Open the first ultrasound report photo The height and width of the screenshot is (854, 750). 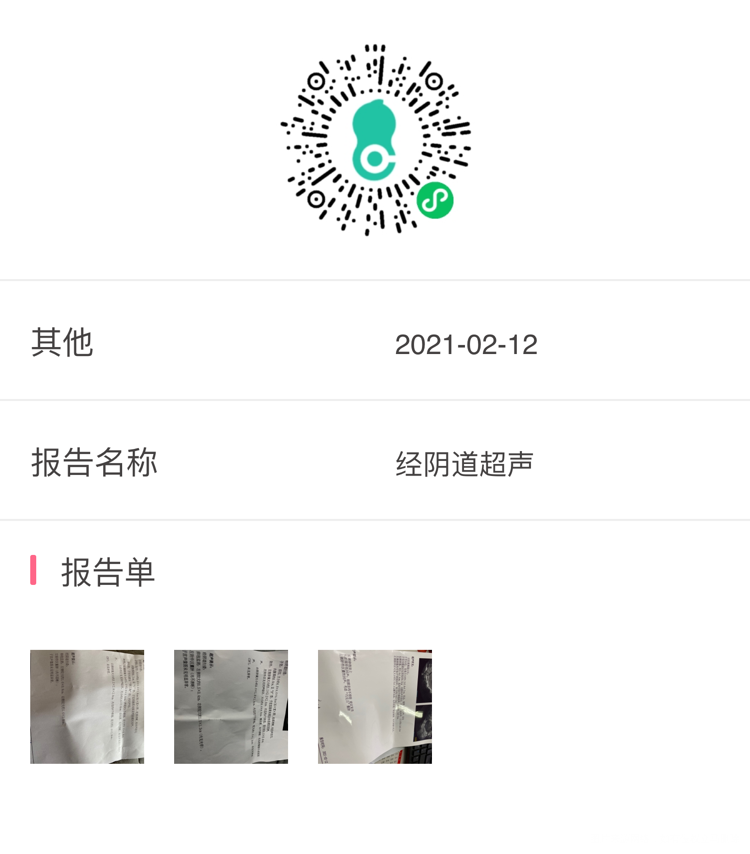86,706
